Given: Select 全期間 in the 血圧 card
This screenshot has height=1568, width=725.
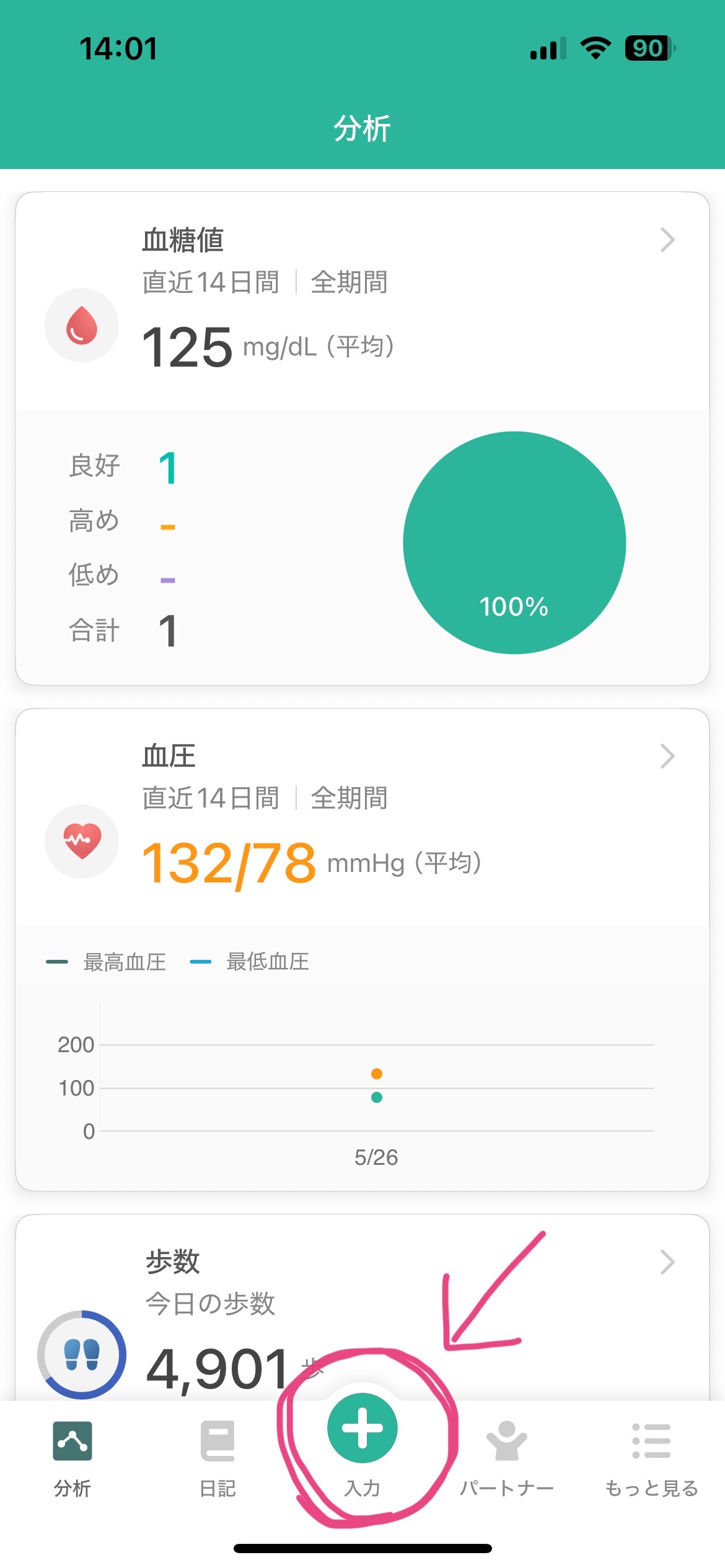Looking at the screenshot, I should coord(349,798).
